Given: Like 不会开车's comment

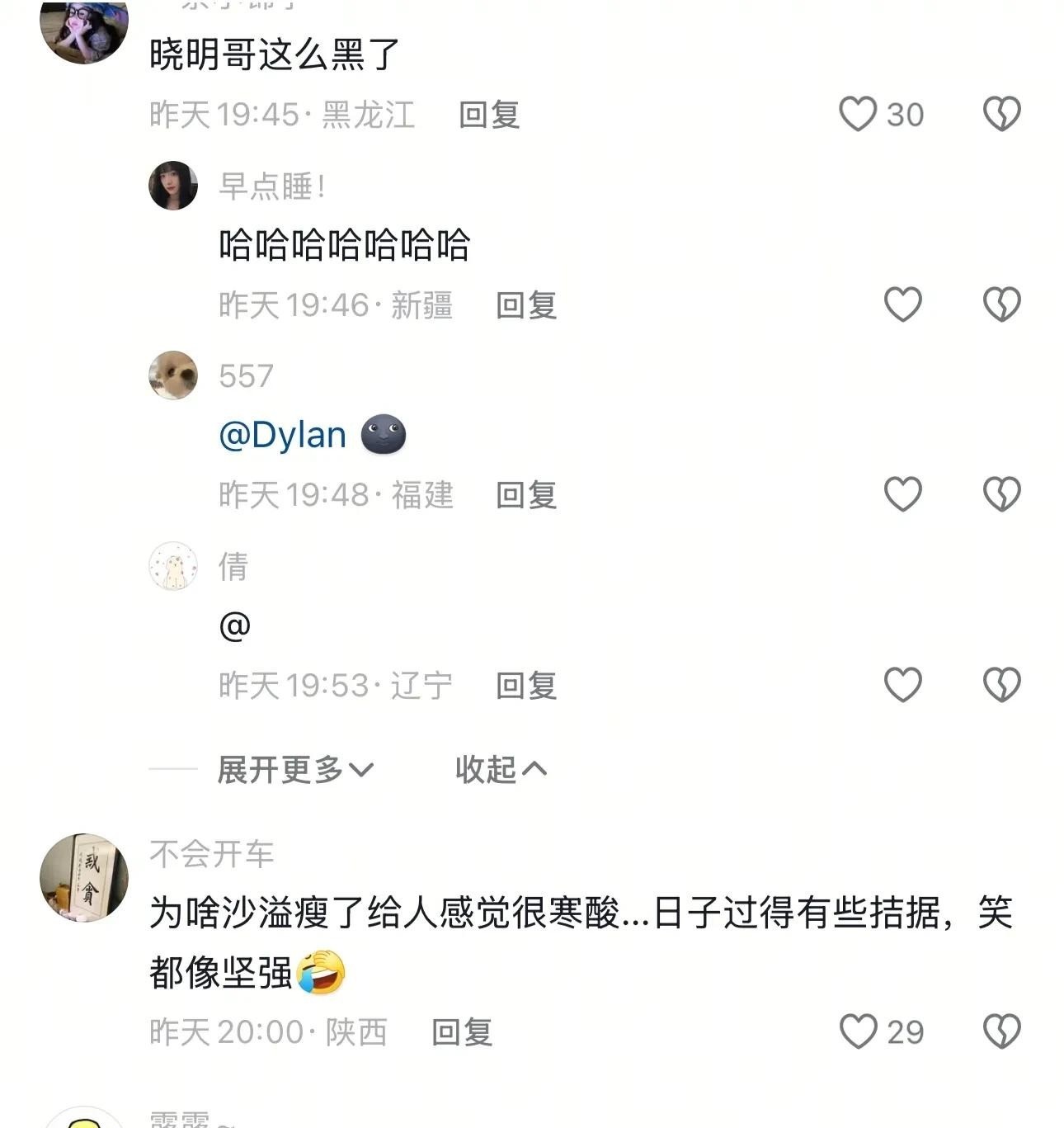Looking at the screenshot, I should pyautogui.click(x=858, y=1031).
